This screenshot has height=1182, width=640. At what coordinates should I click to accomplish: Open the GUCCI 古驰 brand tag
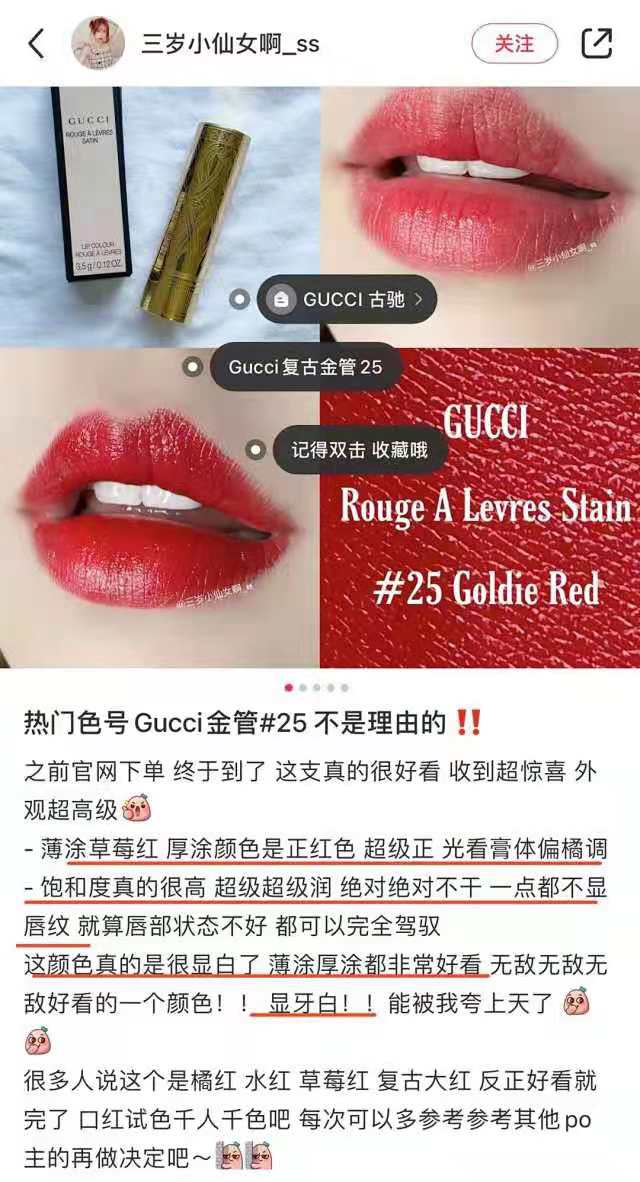346,299
